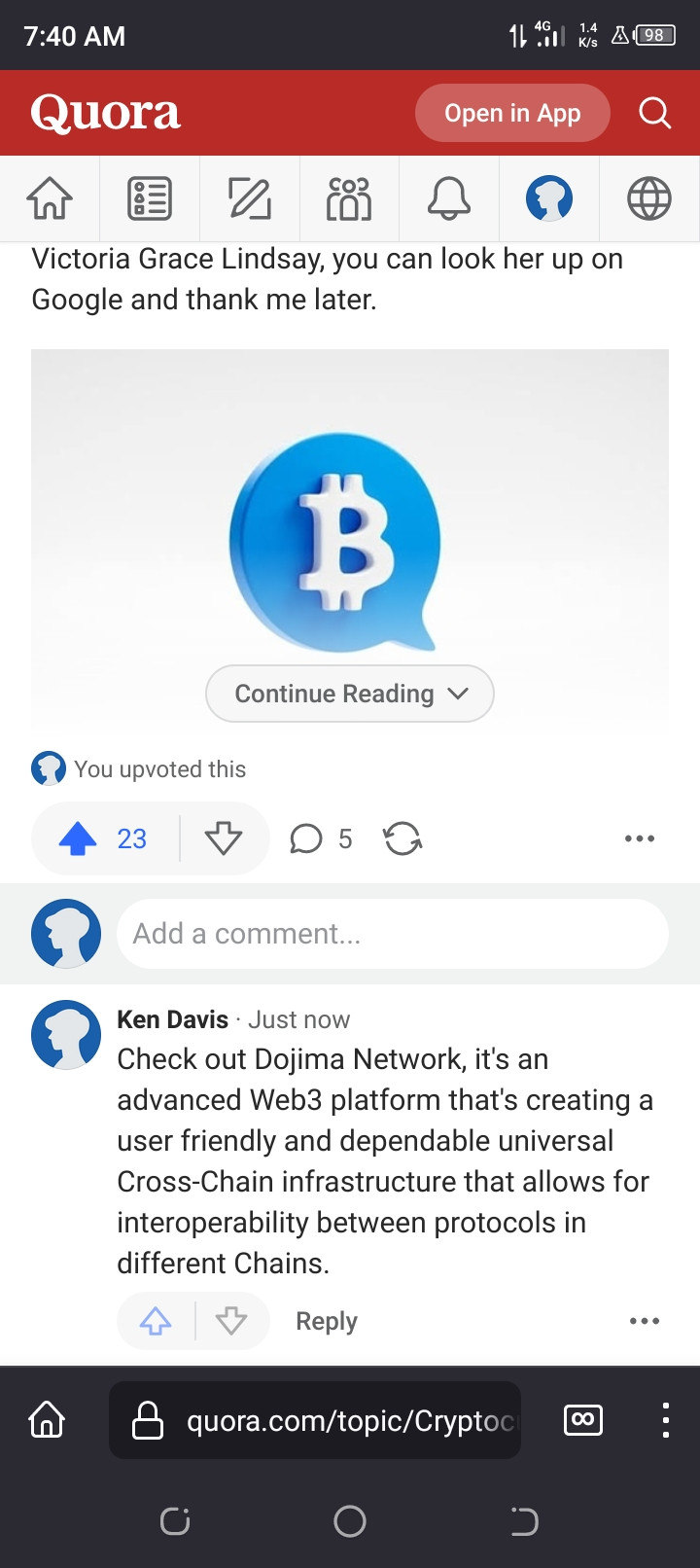Upvote Ken Davis's comment
Image resolution: width=700 pixels, height=1568 pixels.
coord(156,1321)
